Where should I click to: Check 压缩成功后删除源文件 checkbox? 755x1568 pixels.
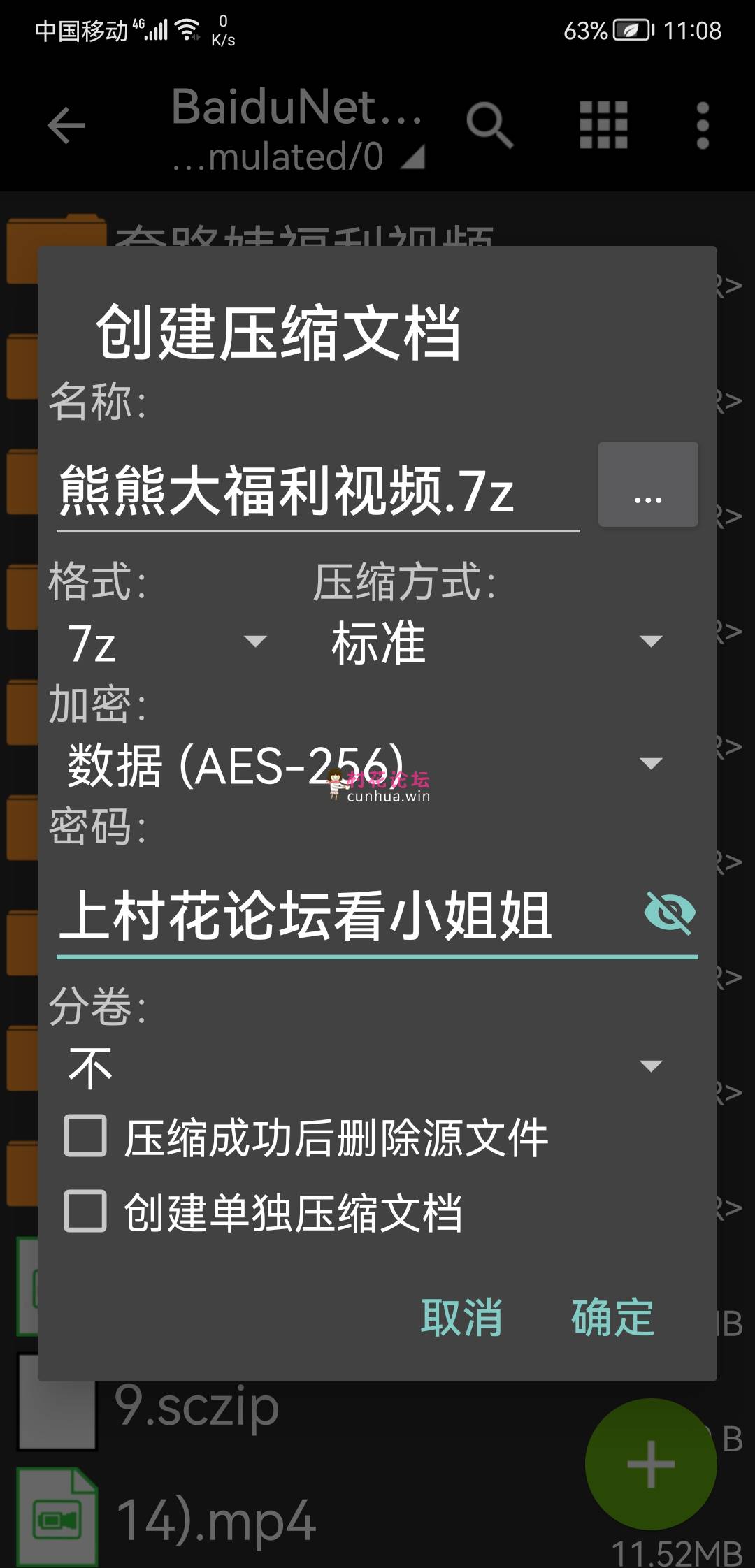(85, 1137)
